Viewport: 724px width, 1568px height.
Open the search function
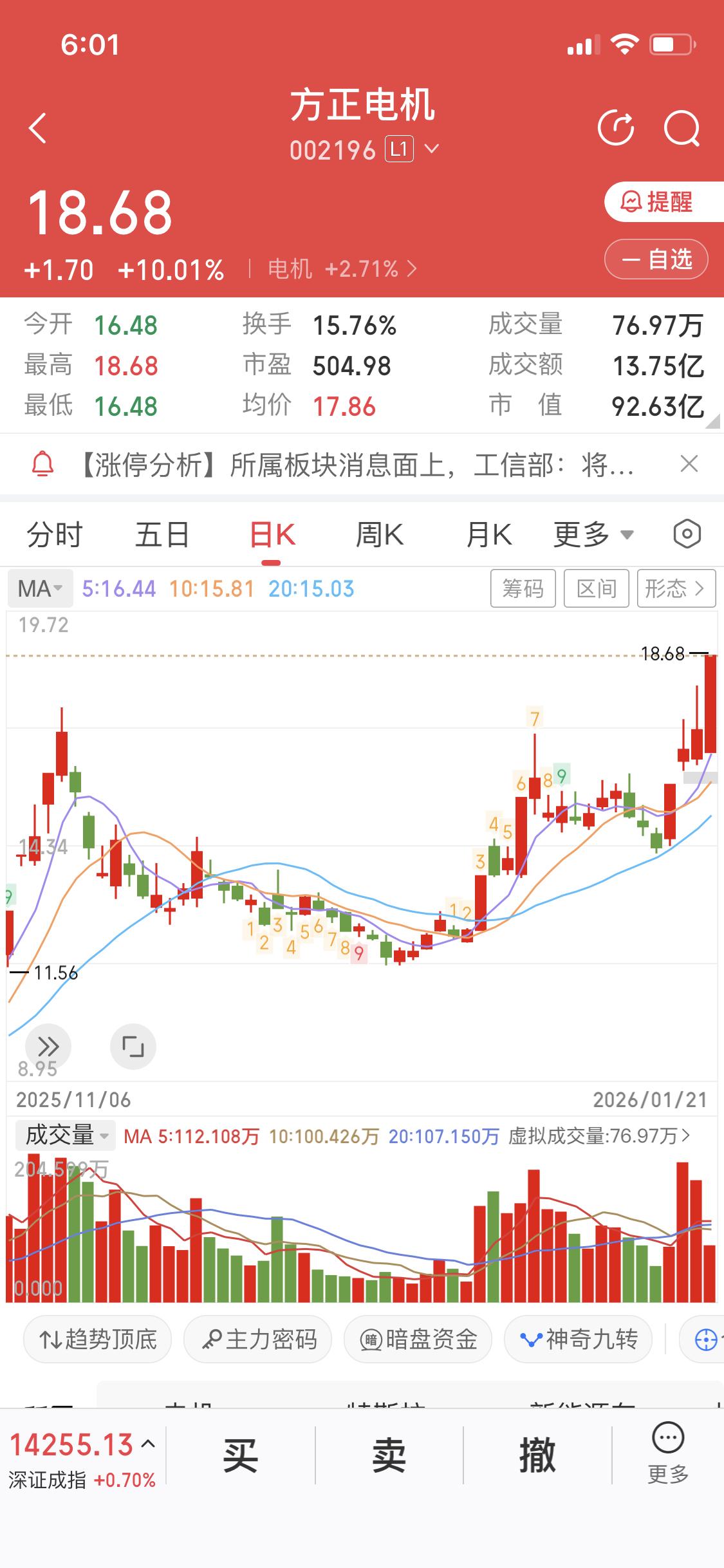(x=682, y=127)
